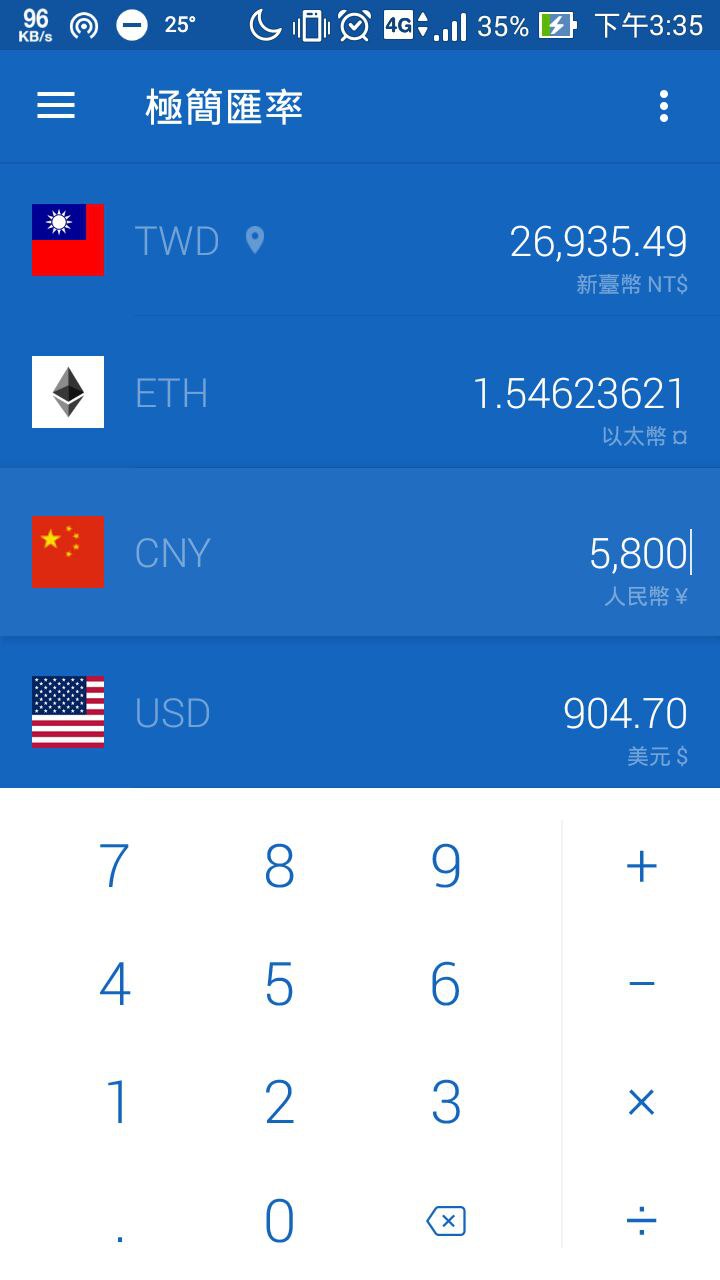The width and height of the screenshot is (720, 1280).
Task: Open the hamburger drawer menu
Action: tap(56, 106)
